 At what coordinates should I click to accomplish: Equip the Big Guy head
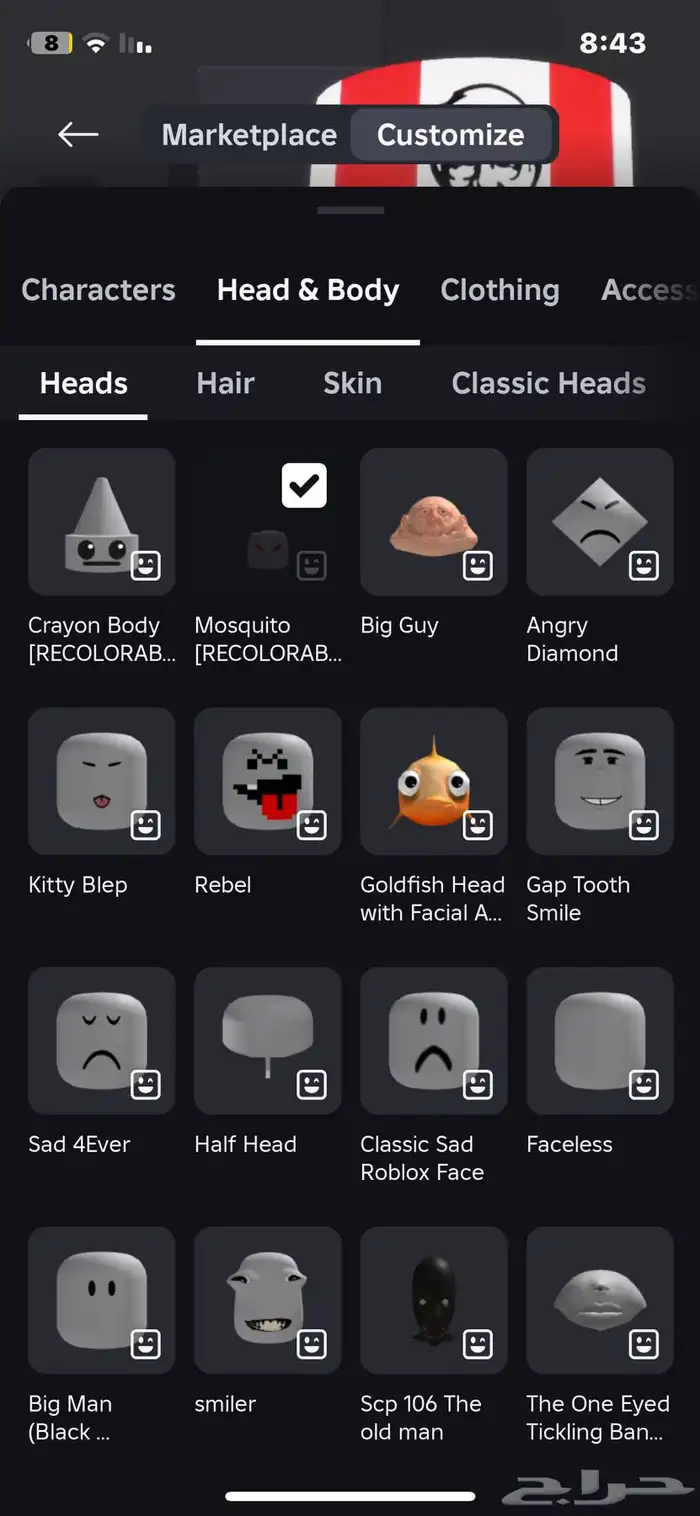[434, 522]
